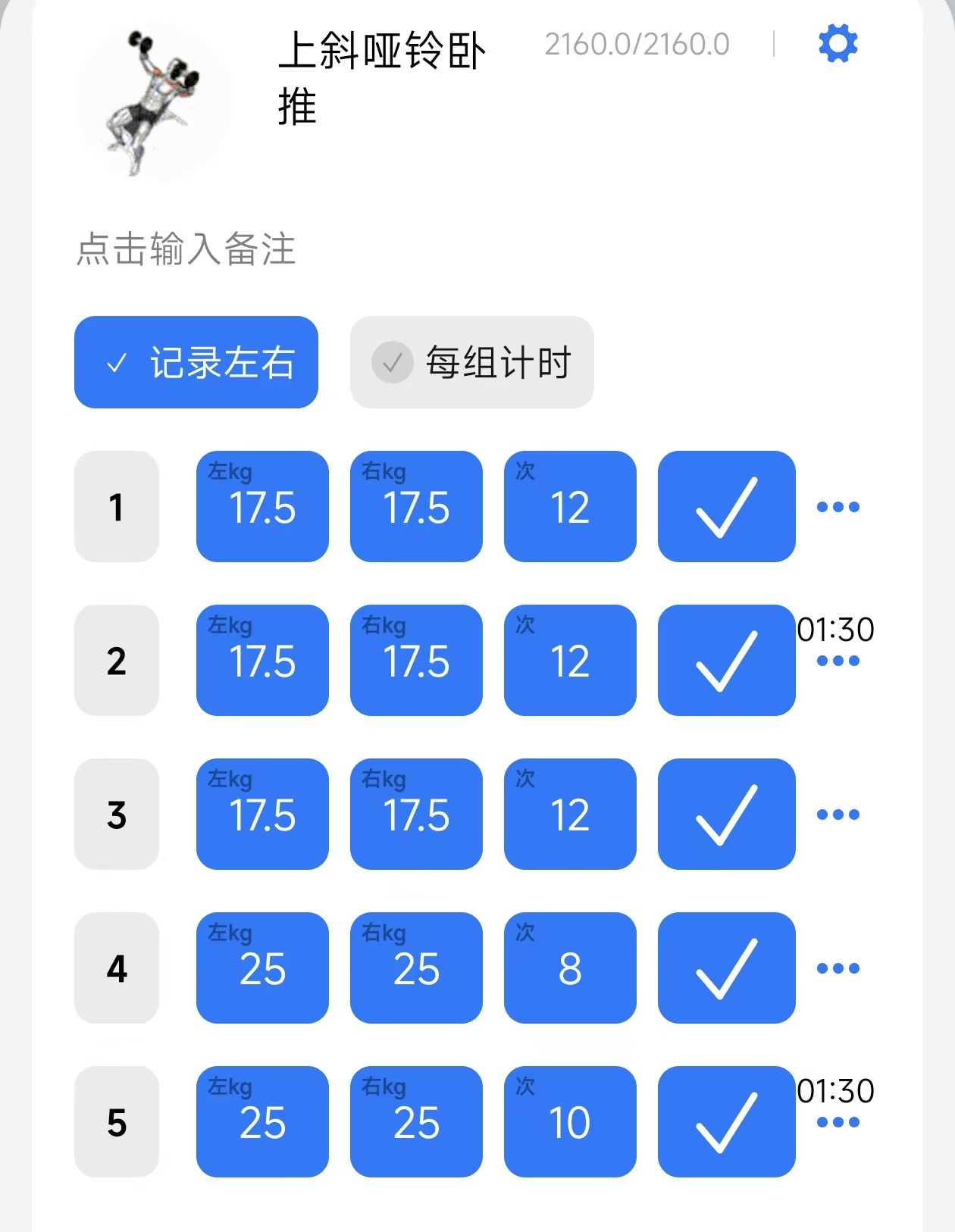The height and width of the screenshot is (1232, 955).
Task: Open the more options dots for set 1
Action: (838, 507)
